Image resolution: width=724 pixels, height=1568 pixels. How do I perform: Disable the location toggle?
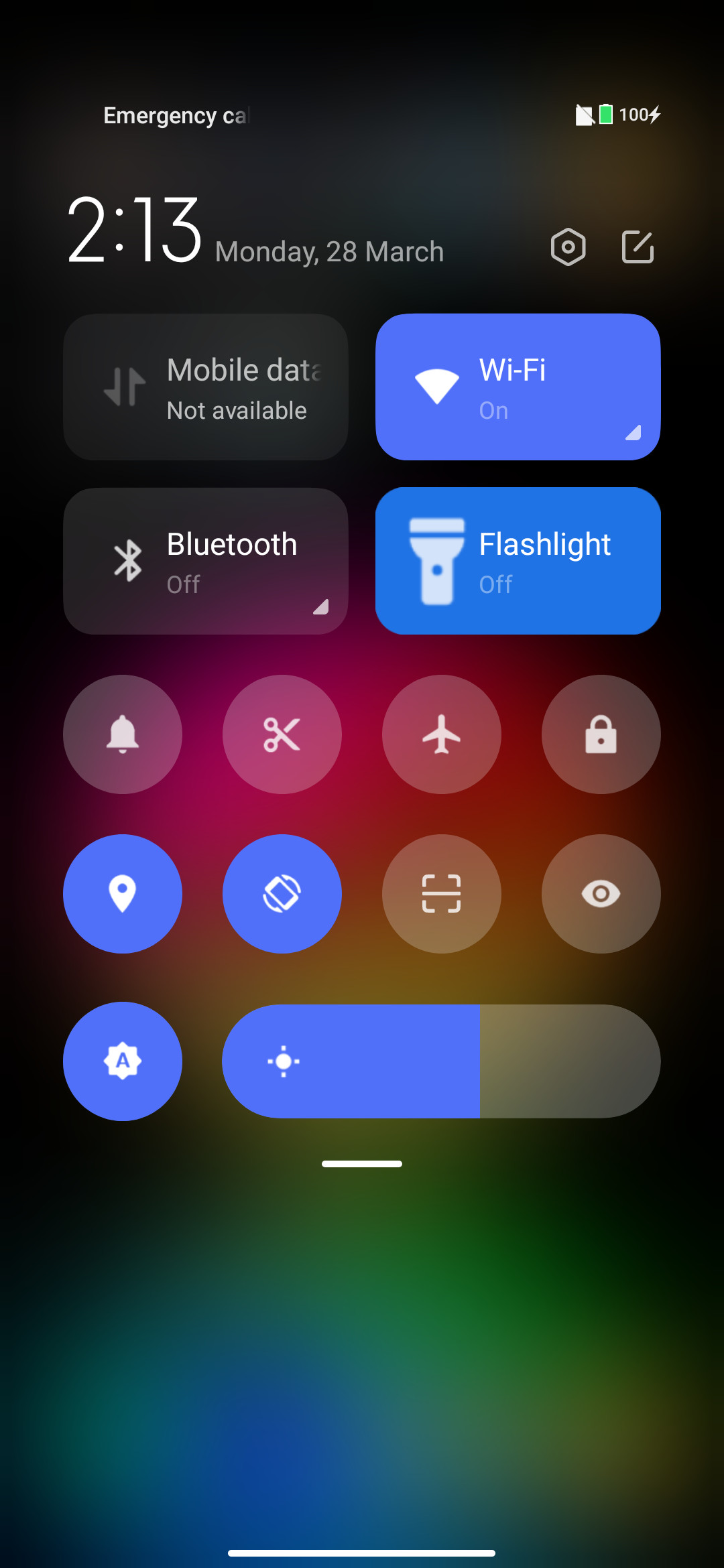pyautogui.click(x=123, y=894)
